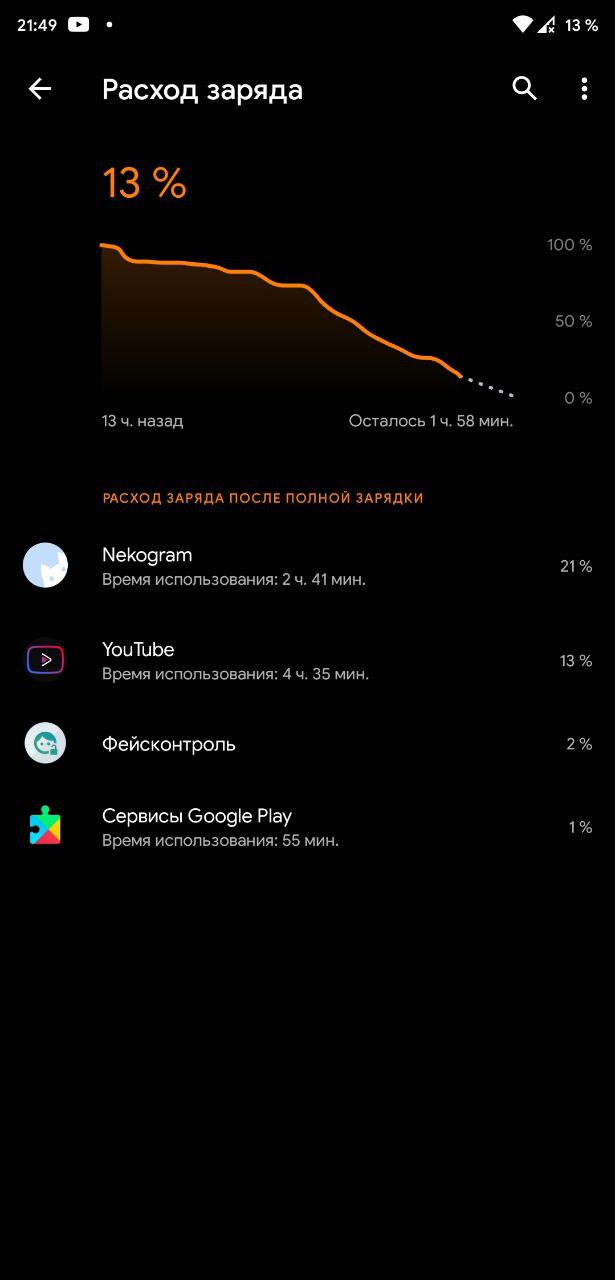Screen dimensions: 615x1280
Task: Select the Фейсконтроль battery entry
Action: (307, 744)
